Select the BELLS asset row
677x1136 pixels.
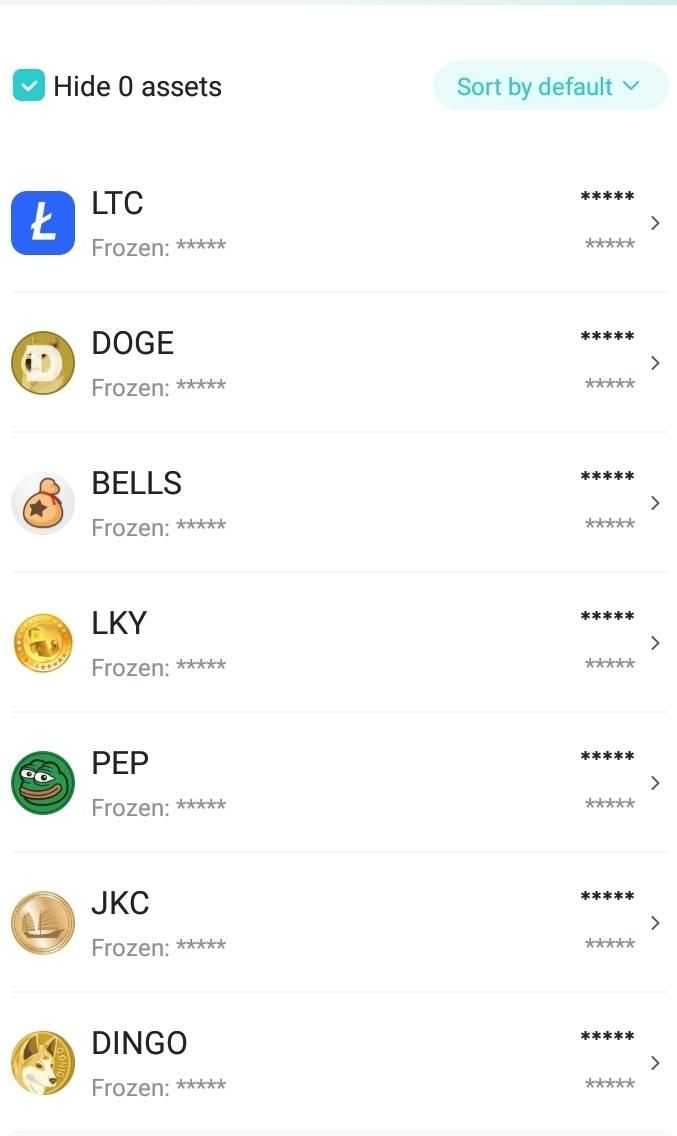(x=338, y=503)
